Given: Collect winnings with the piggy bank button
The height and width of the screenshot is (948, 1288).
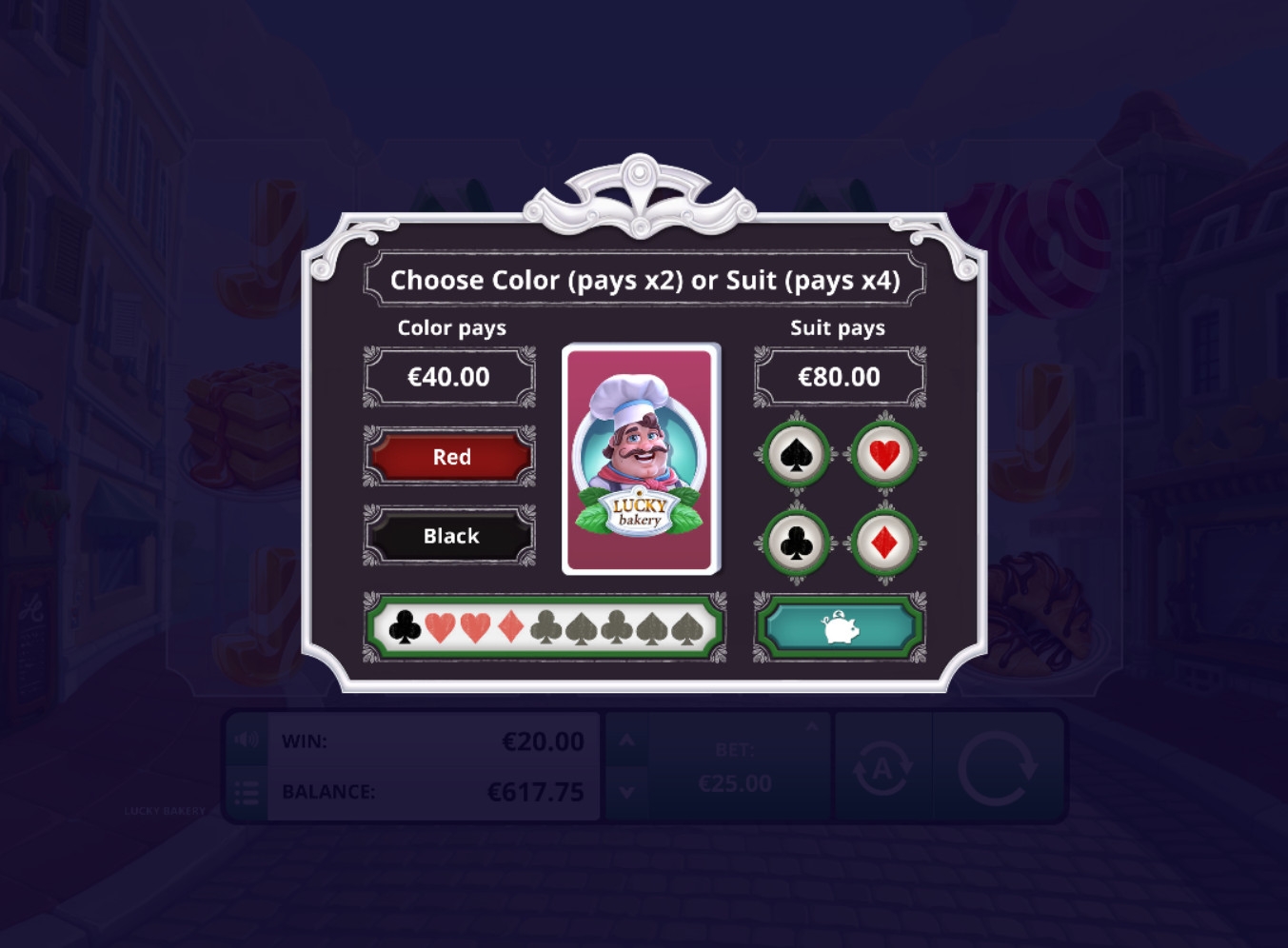Looking at the screenshot, I should click(x=839, y=628).
